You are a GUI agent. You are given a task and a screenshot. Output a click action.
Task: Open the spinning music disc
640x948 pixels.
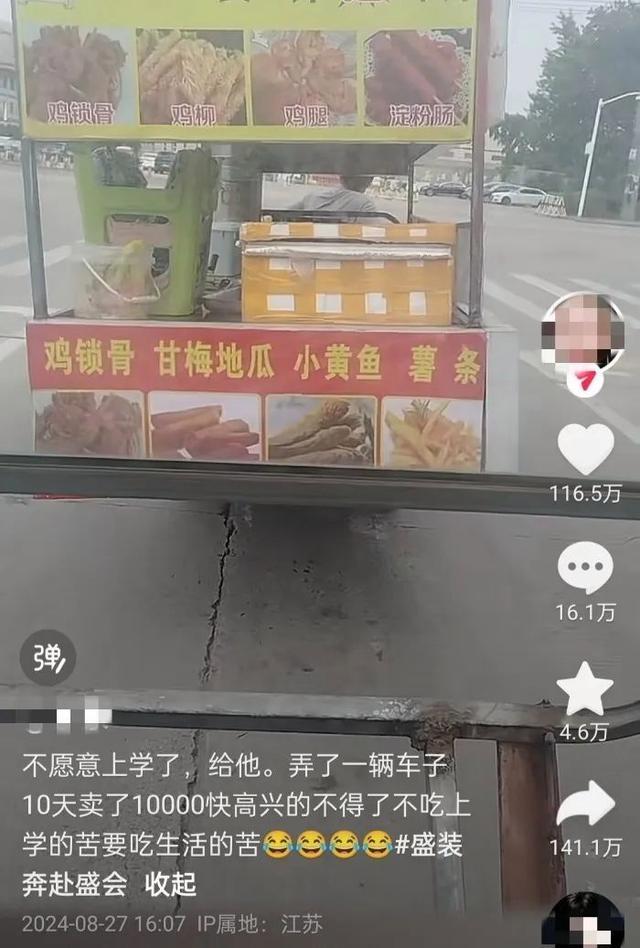click(x=588, y=925)
